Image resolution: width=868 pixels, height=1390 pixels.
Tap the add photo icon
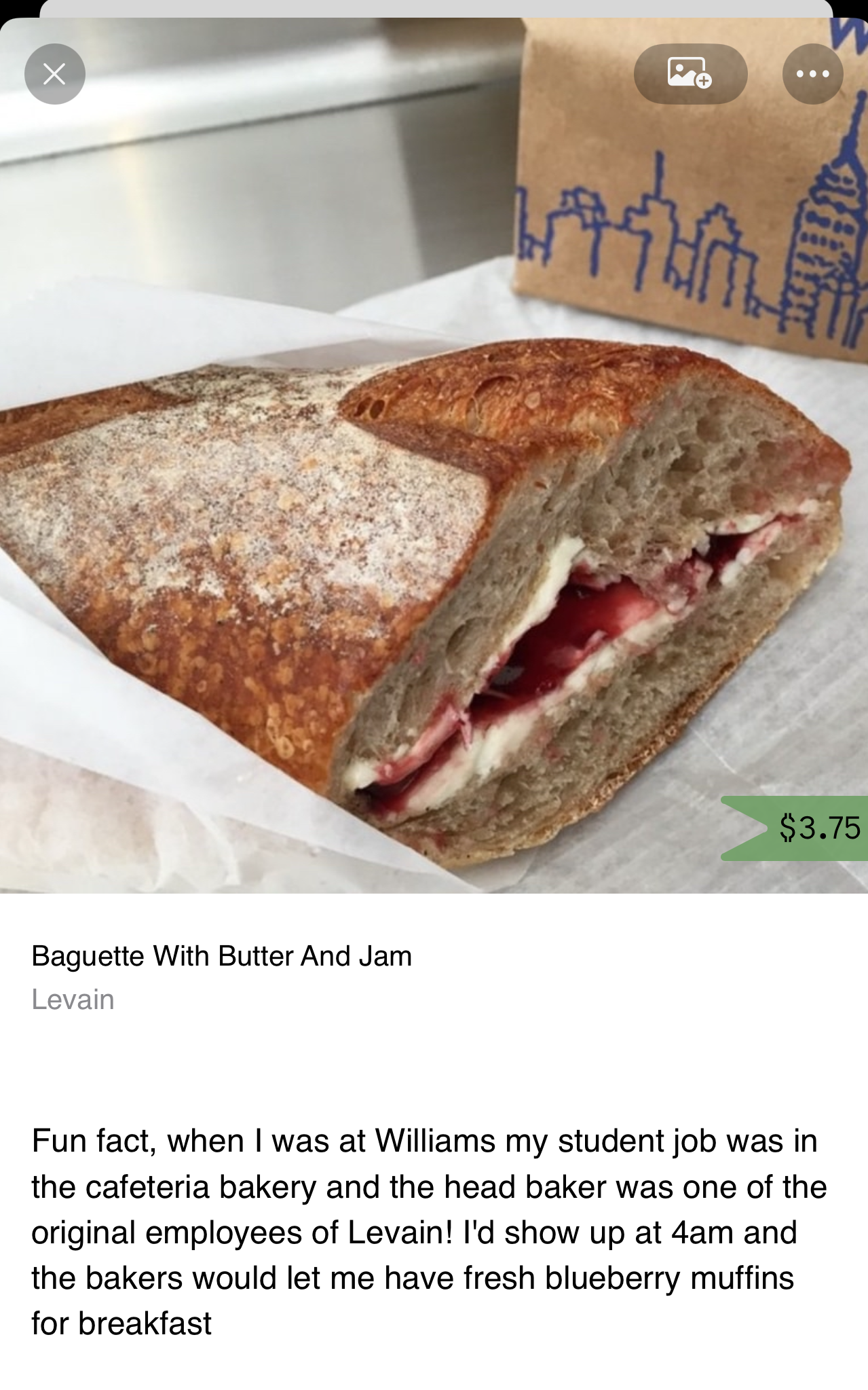click(690, 74)
